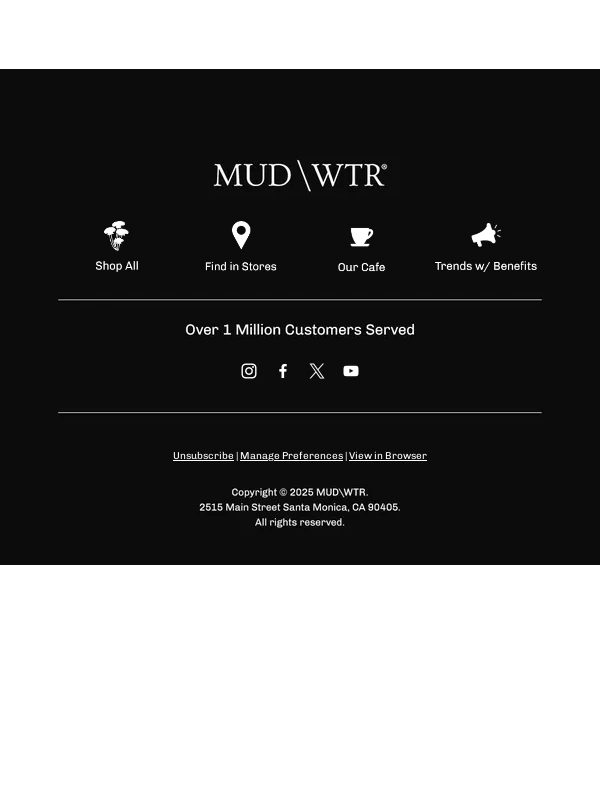Open Manage Preferences
600x800 pixels.
pos(291,456)
